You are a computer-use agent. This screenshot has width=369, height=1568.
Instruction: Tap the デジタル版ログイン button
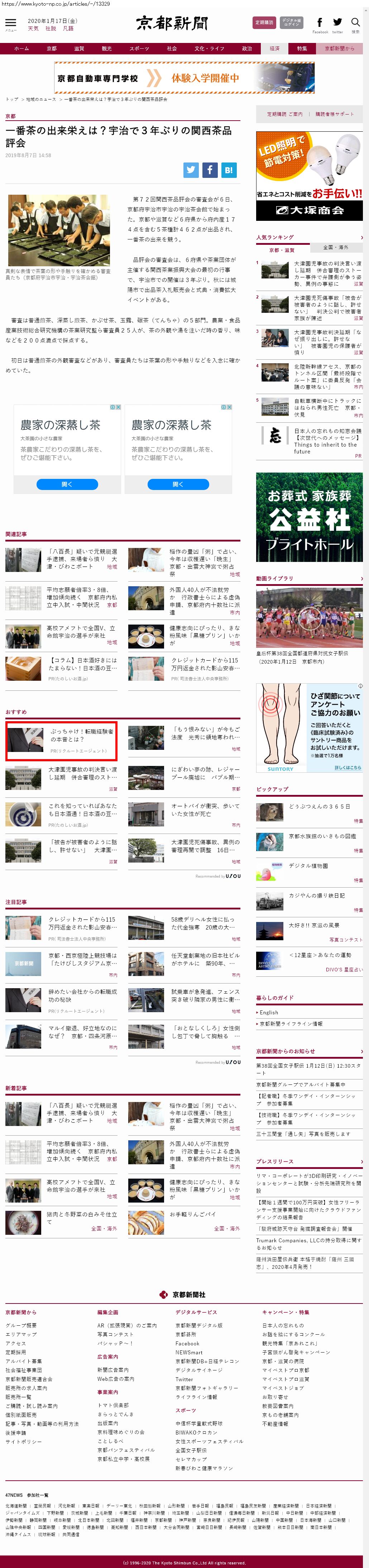[292, 23]
